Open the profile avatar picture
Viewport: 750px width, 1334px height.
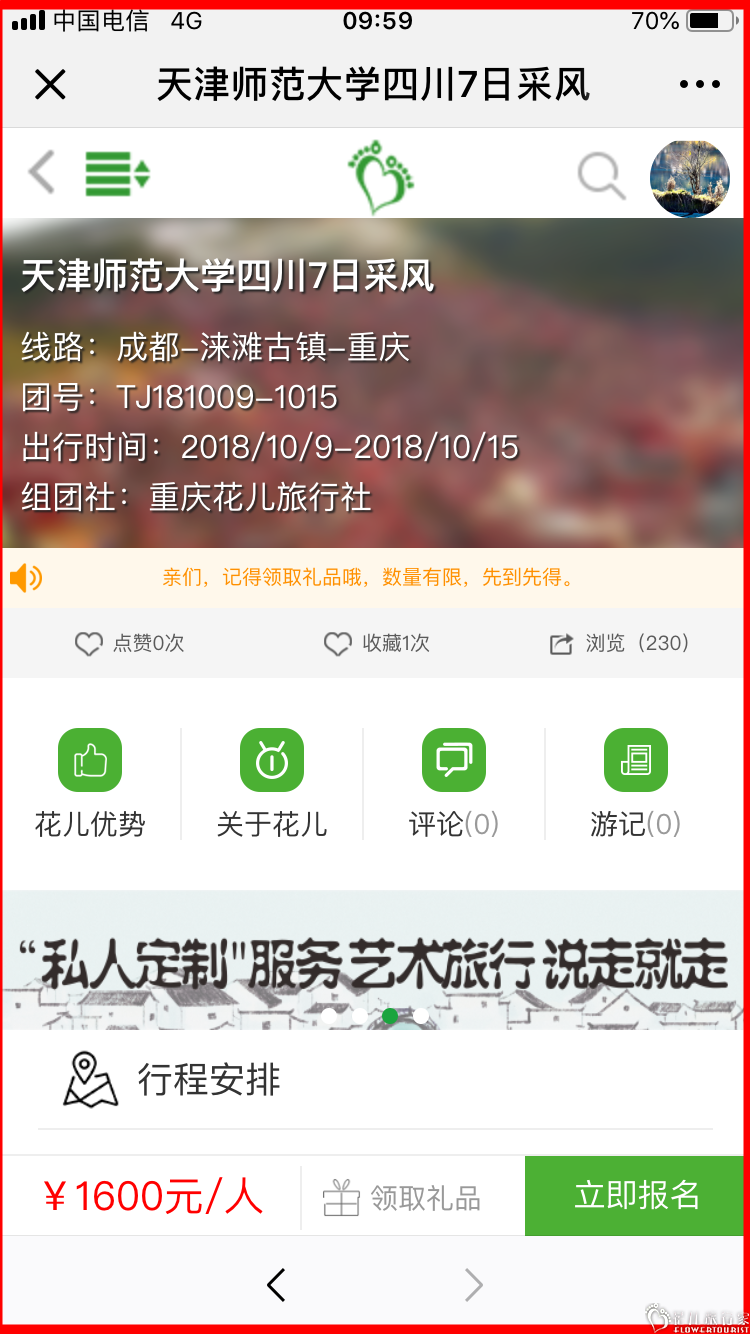[689, 178]
